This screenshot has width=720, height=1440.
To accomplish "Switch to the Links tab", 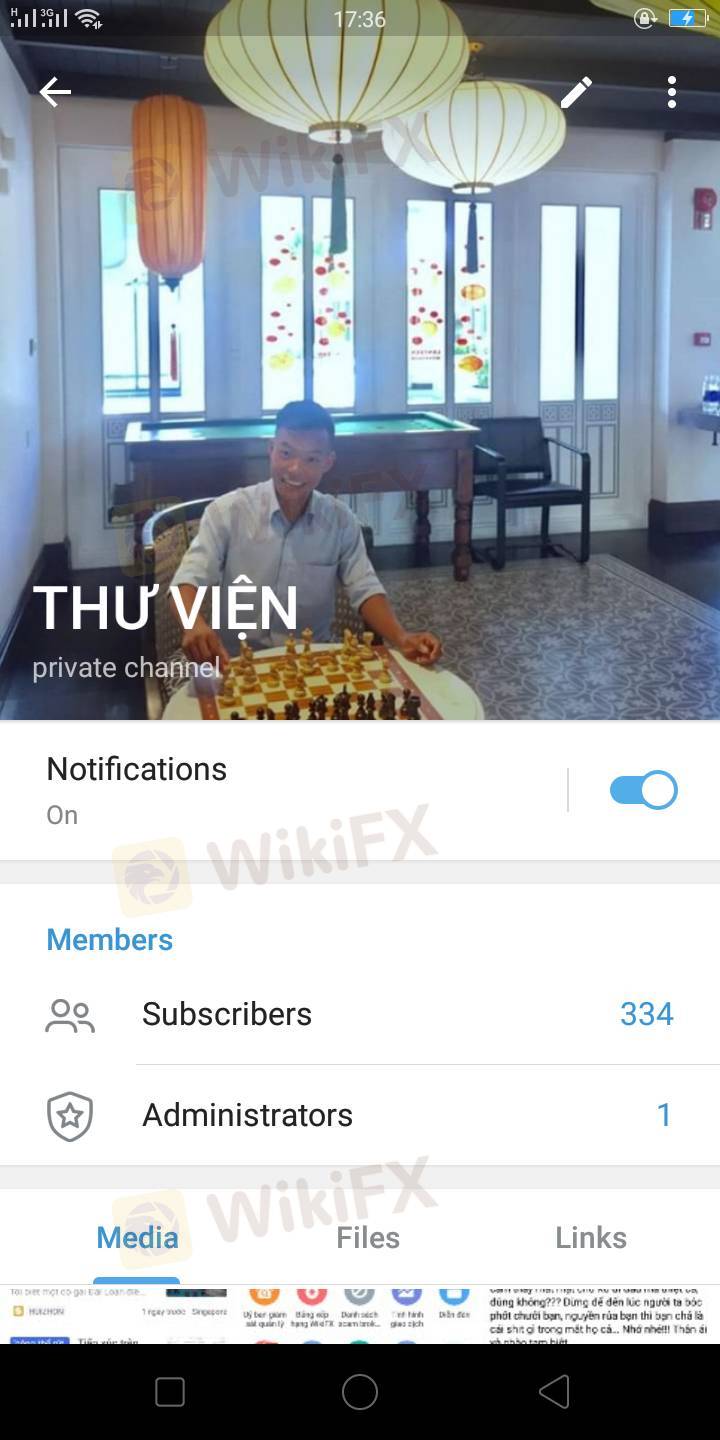I will pos(591,1238).
